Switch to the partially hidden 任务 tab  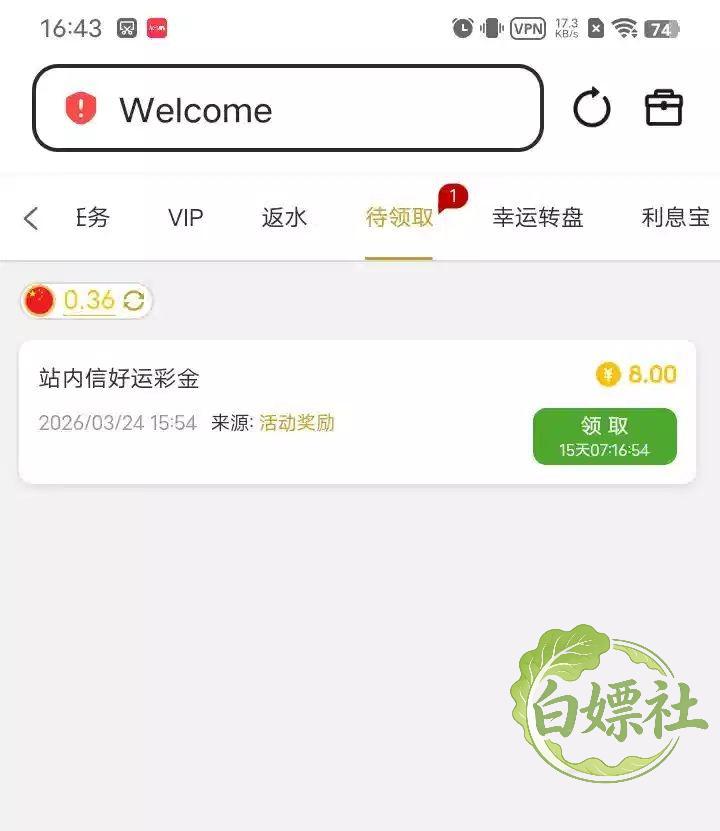pos(92,218)
